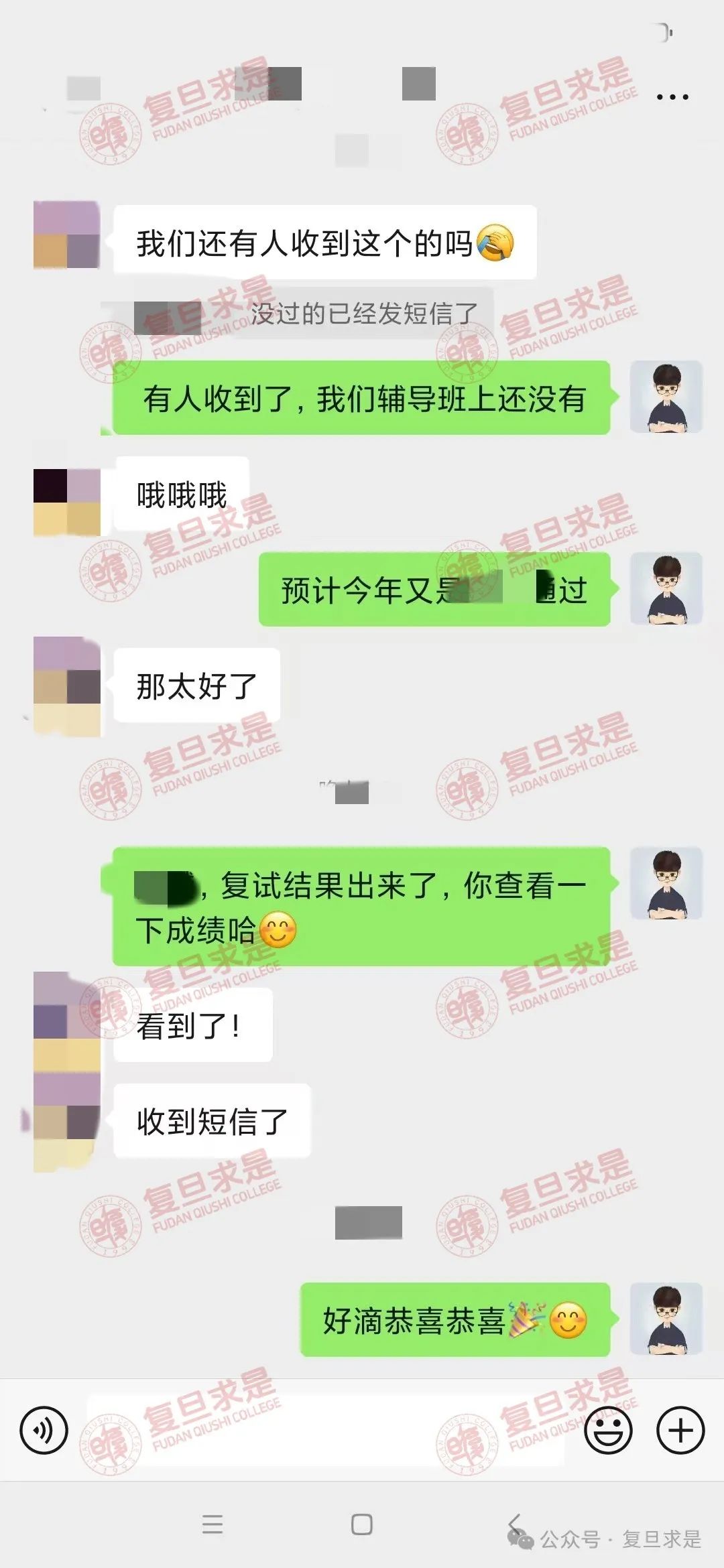Open the emoji sticker panel
The image size is (724, 1568).
tap(608, 1430)
